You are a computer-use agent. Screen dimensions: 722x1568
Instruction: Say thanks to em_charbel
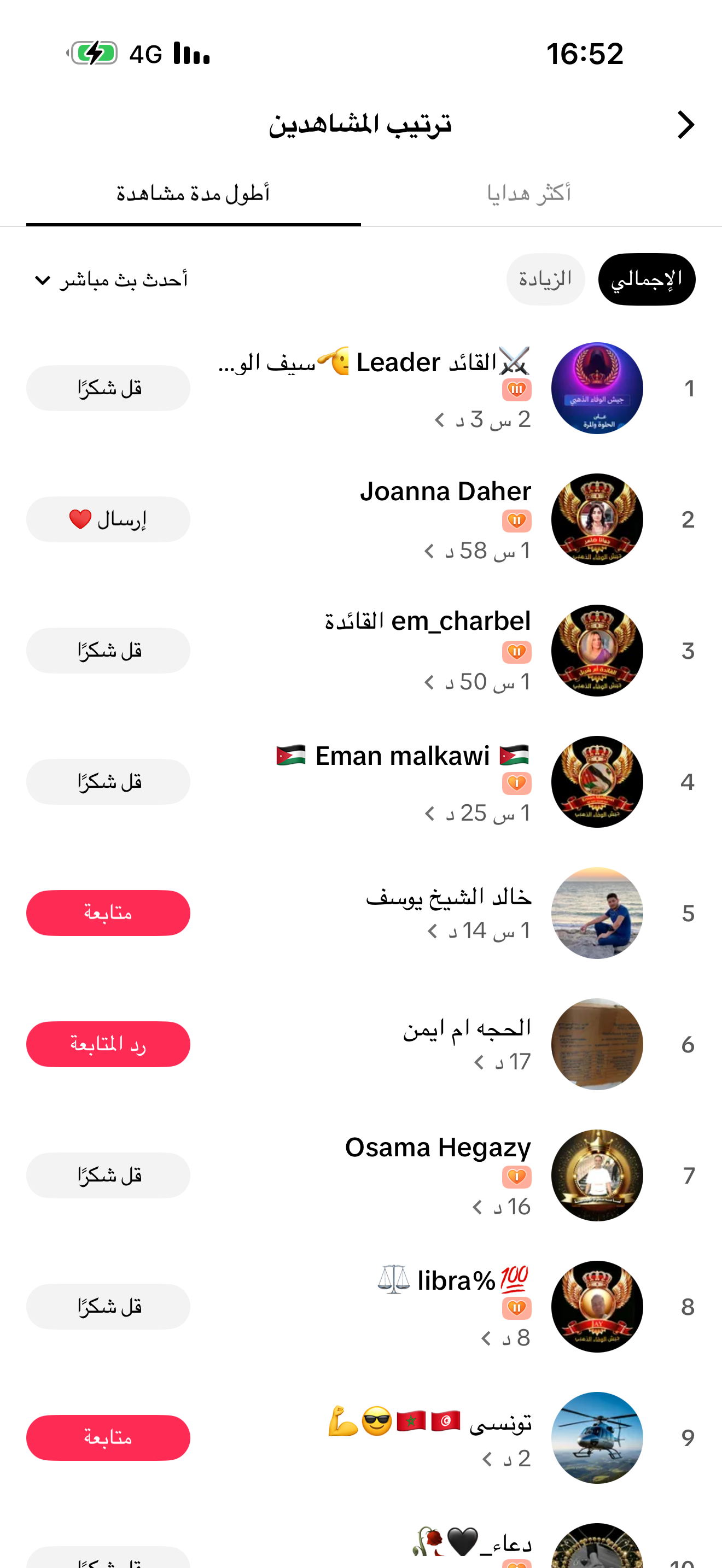(108, 651)
